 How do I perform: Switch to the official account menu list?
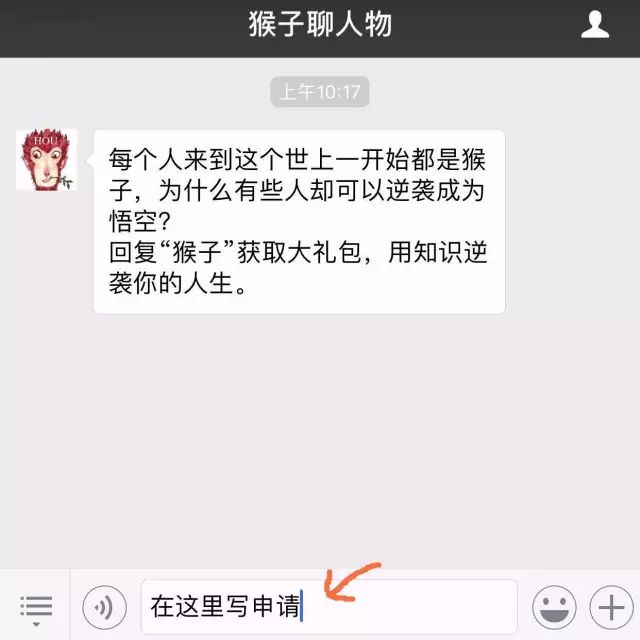(x=36, y=609)
